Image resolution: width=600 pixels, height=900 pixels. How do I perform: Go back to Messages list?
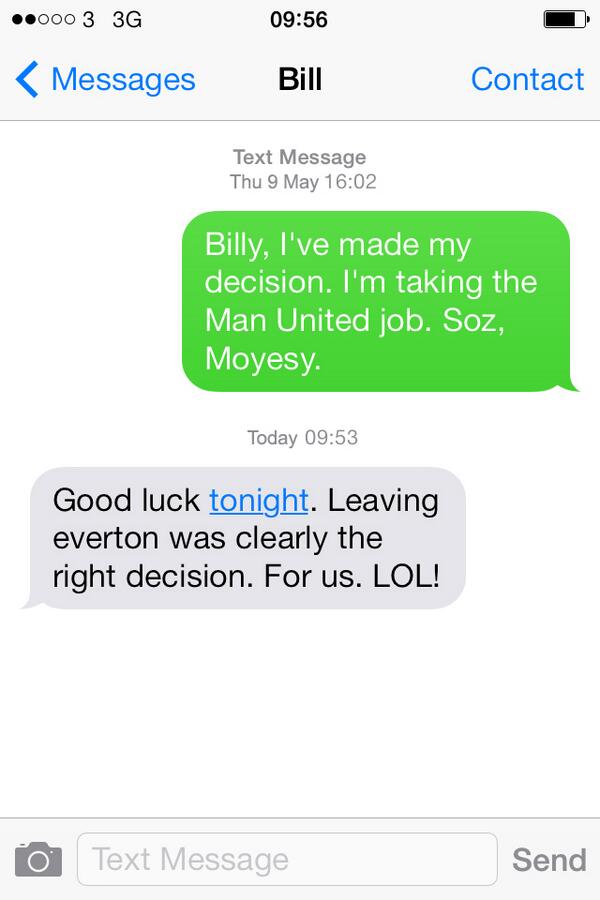pos(105,80)
